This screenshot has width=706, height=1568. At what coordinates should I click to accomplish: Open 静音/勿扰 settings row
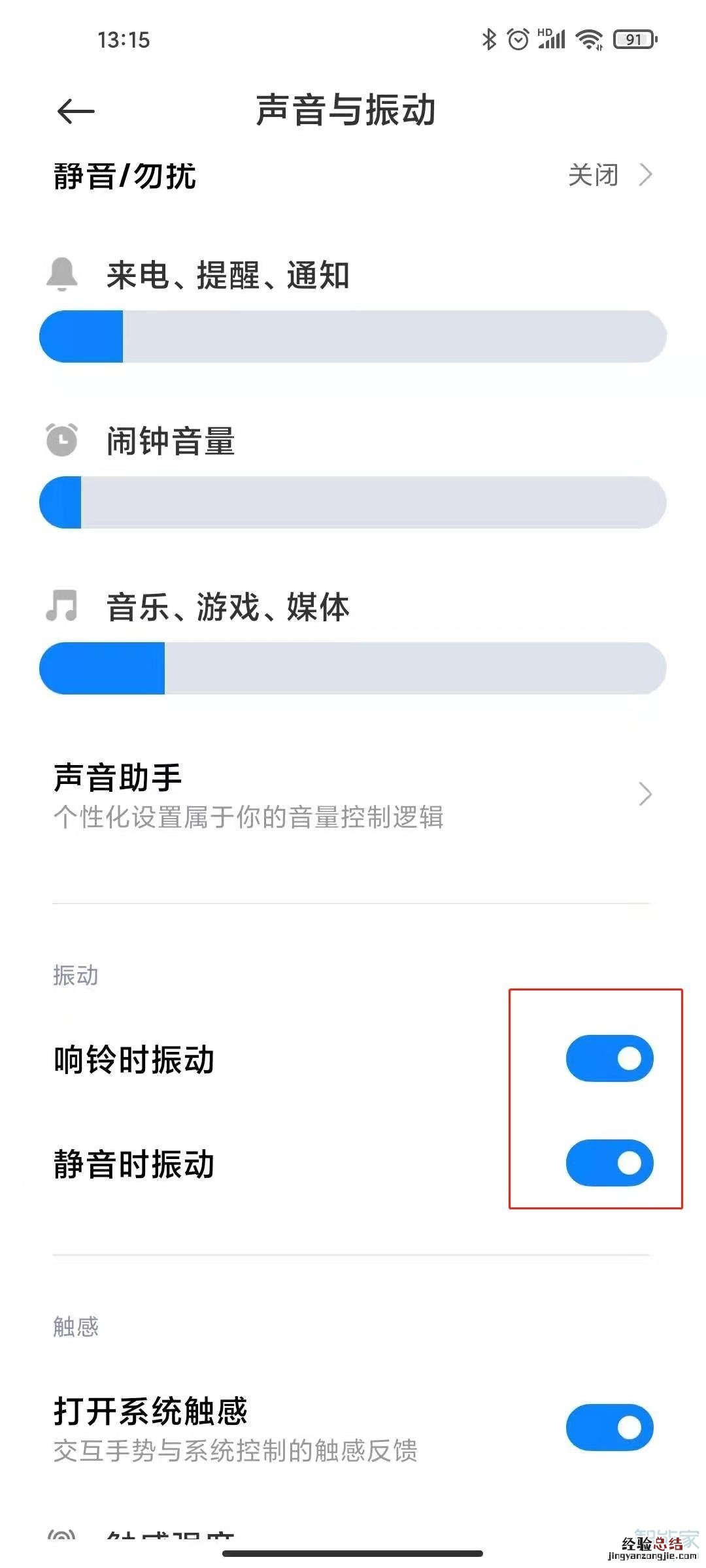tap(353, 176)
